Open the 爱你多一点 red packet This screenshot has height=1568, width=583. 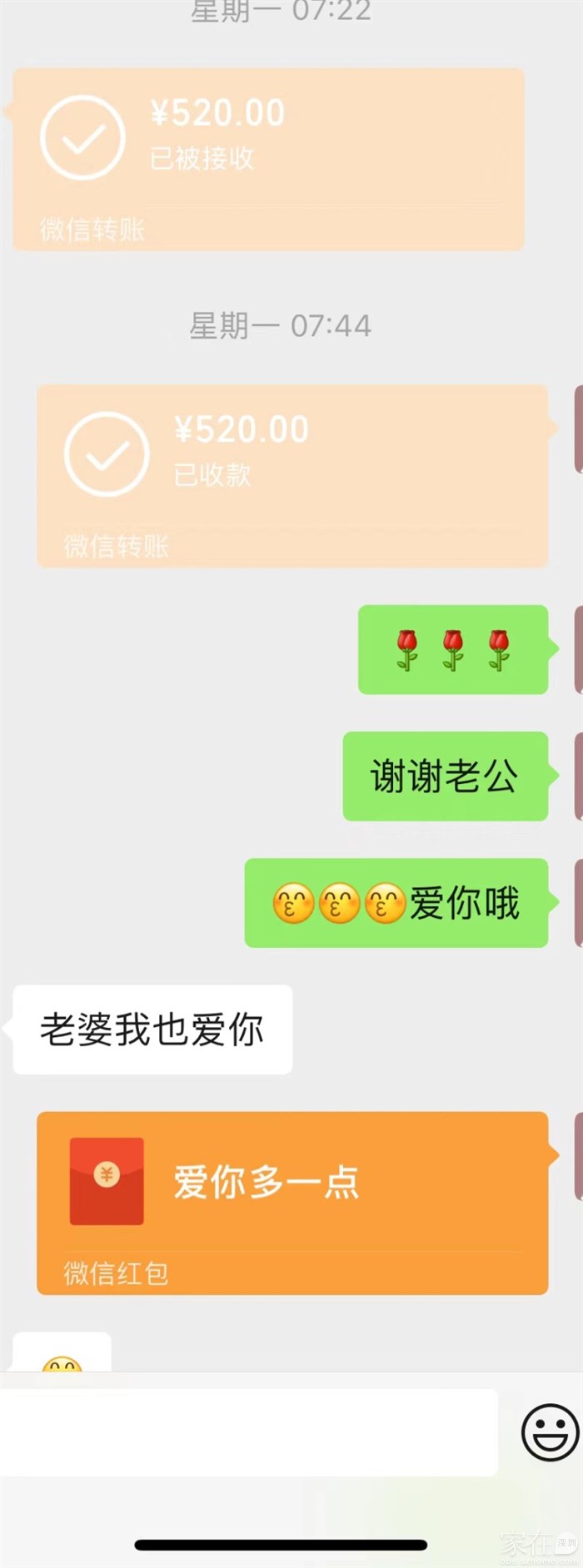click(291, 1202)
